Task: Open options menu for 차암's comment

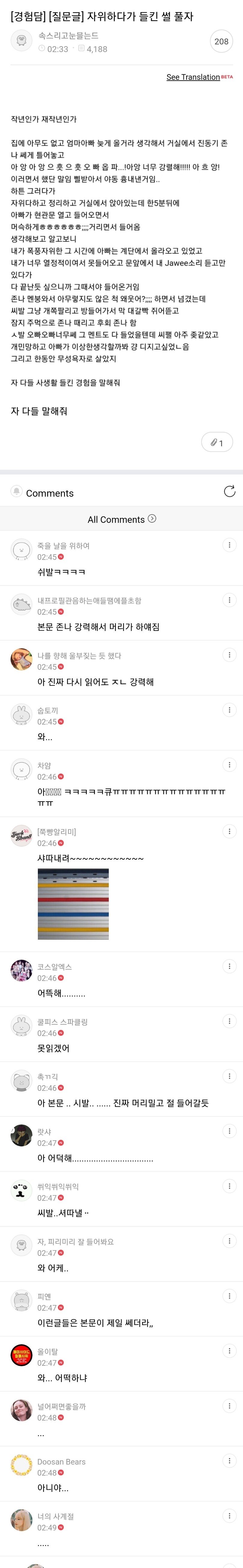Action: [x=229, y=765]
